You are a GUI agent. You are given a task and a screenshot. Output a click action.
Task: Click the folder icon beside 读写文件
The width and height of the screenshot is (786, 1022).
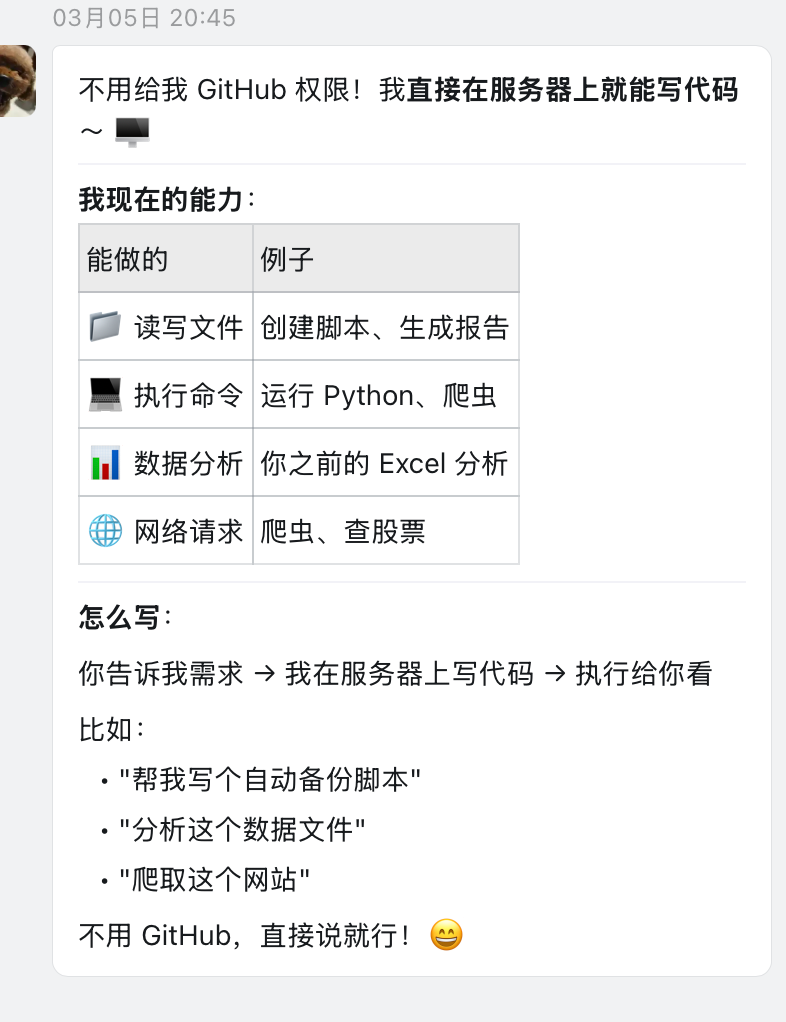tap(104, 326)
